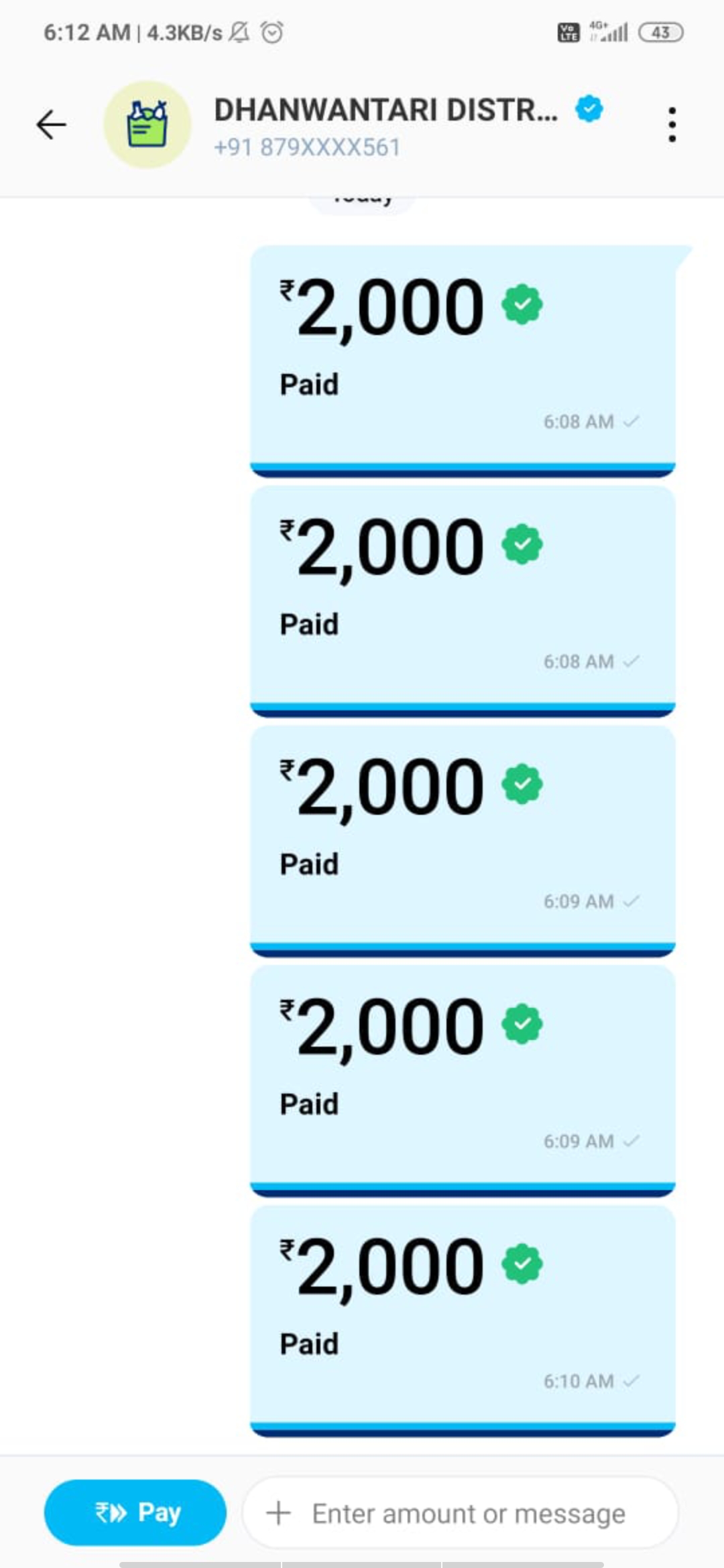This screenshot has height=1568, width=724.
Task: Open the three-dot overflow menu
Action: click(672, 125)
